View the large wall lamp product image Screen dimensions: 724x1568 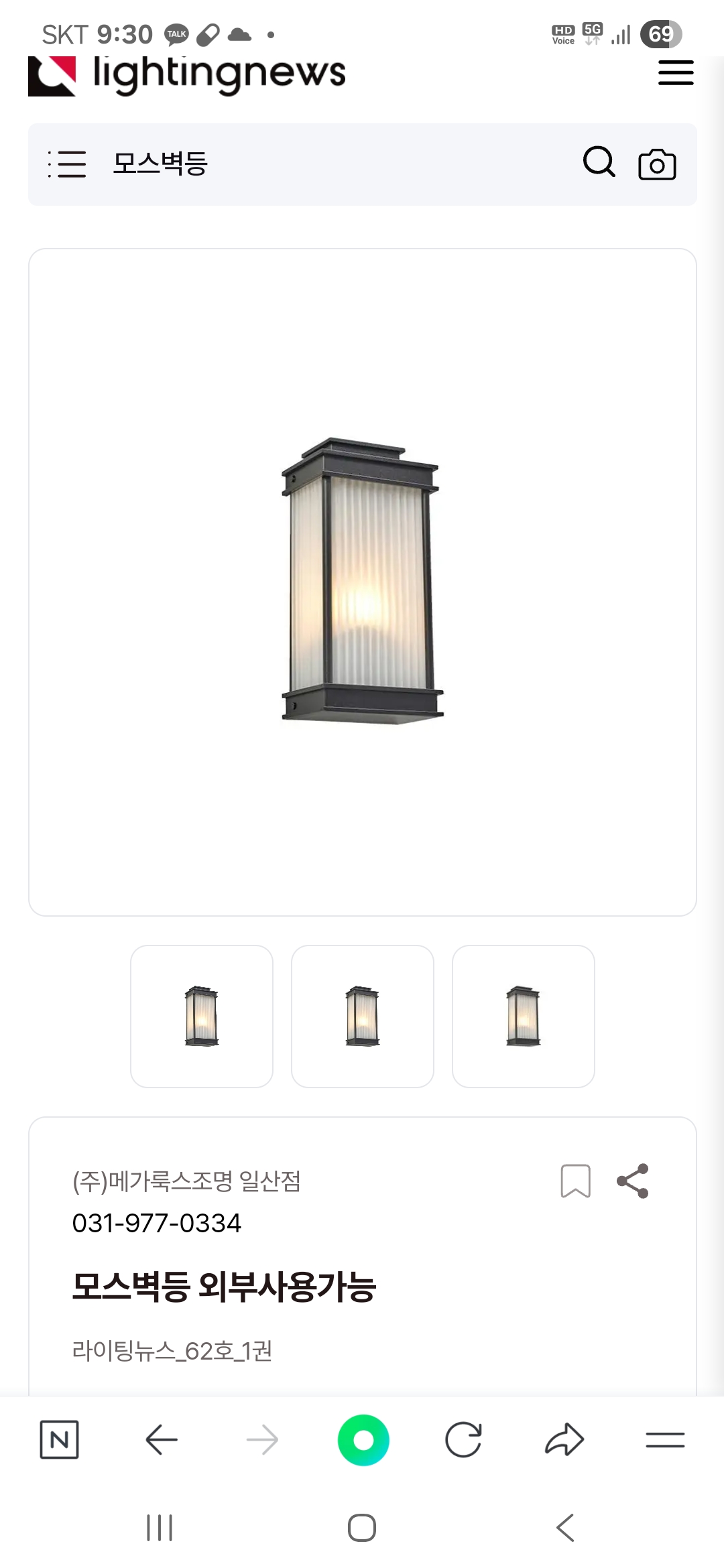tap(362, 582)
